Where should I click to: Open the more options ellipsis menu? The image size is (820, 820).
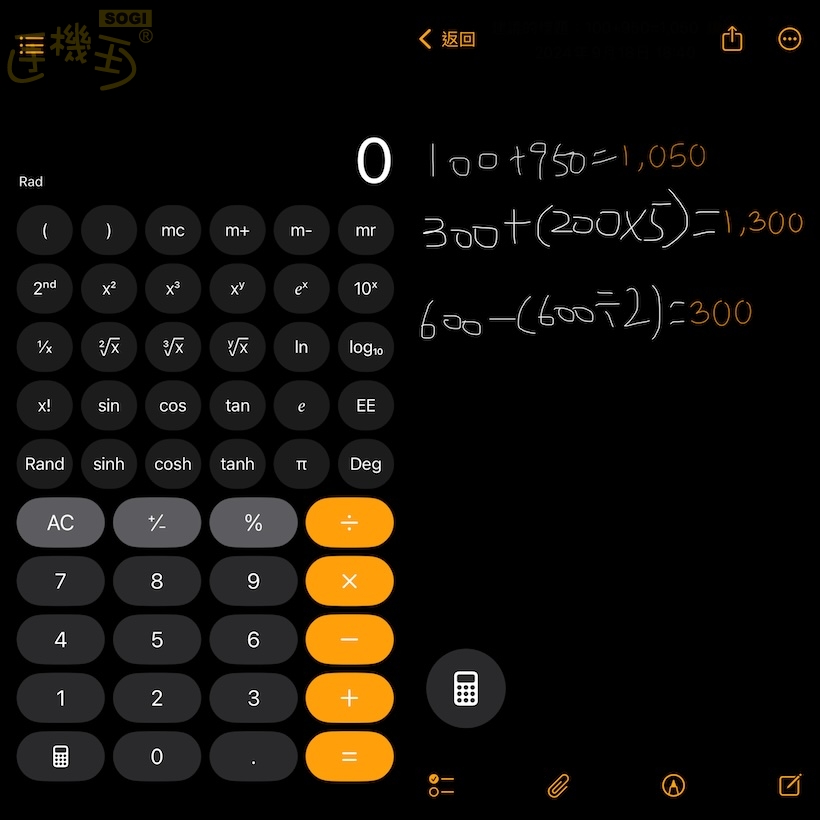pyautogui.click(x=789, y=39)
